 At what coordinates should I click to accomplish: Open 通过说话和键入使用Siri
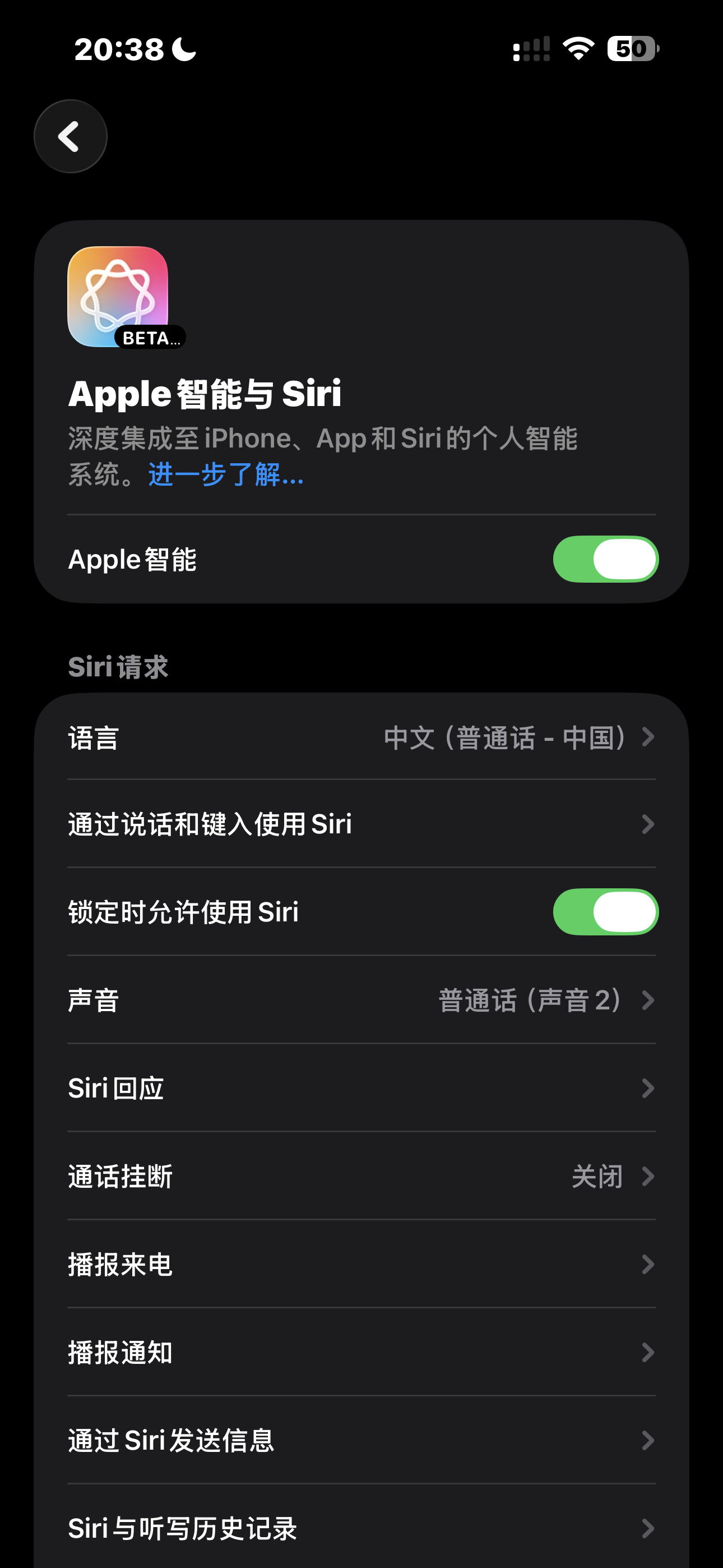click(x=361, y=824)
